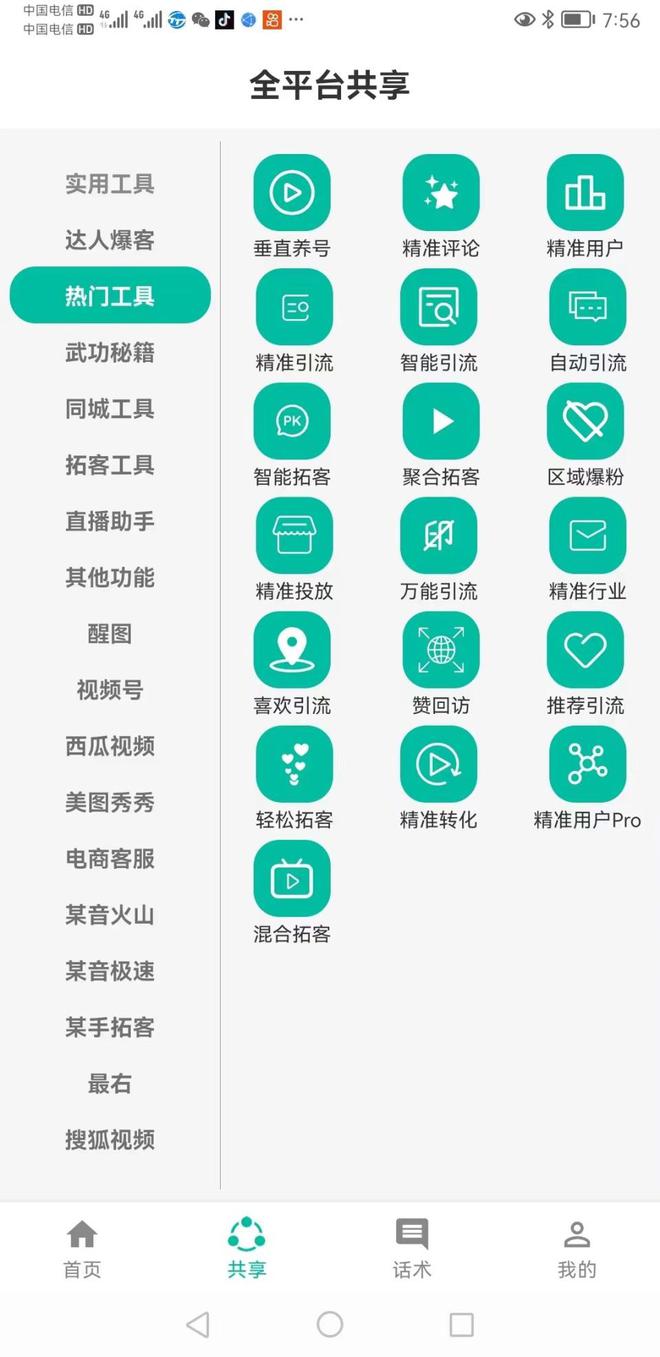660x1357 pixels.
Task: Launch the 精准评论 tool
Action: [440, 193]
